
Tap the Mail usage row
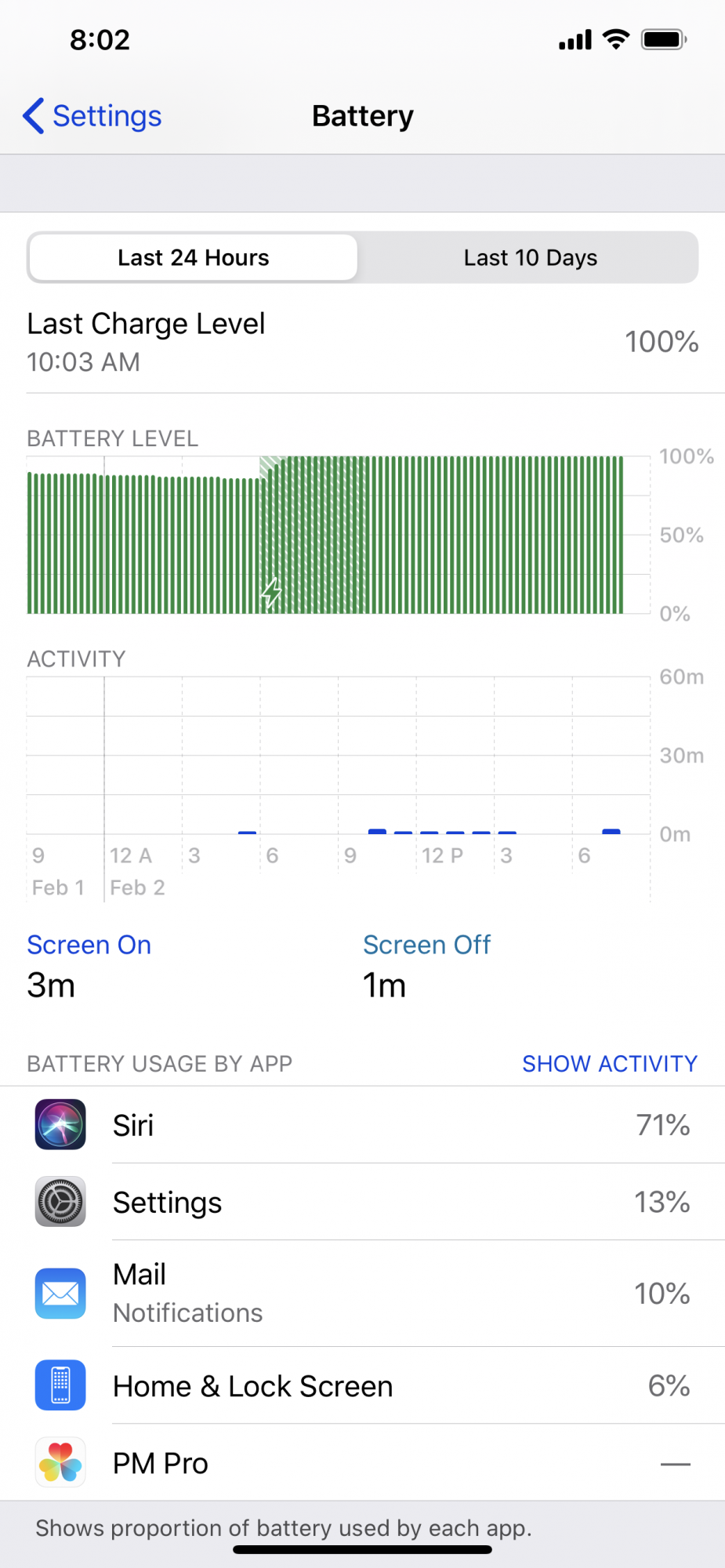pos(362,1294)
